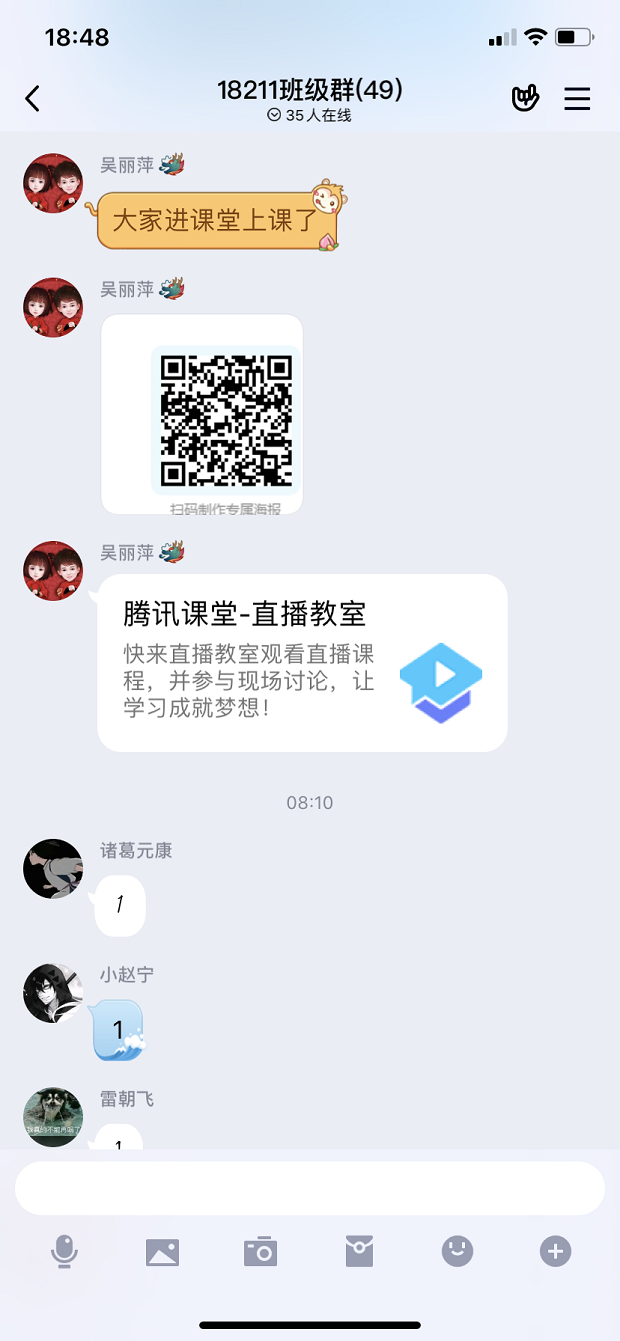620x1341 pixels.
Task: Open 雷朝飞's profile avatar
Action: coord(53,1116)
